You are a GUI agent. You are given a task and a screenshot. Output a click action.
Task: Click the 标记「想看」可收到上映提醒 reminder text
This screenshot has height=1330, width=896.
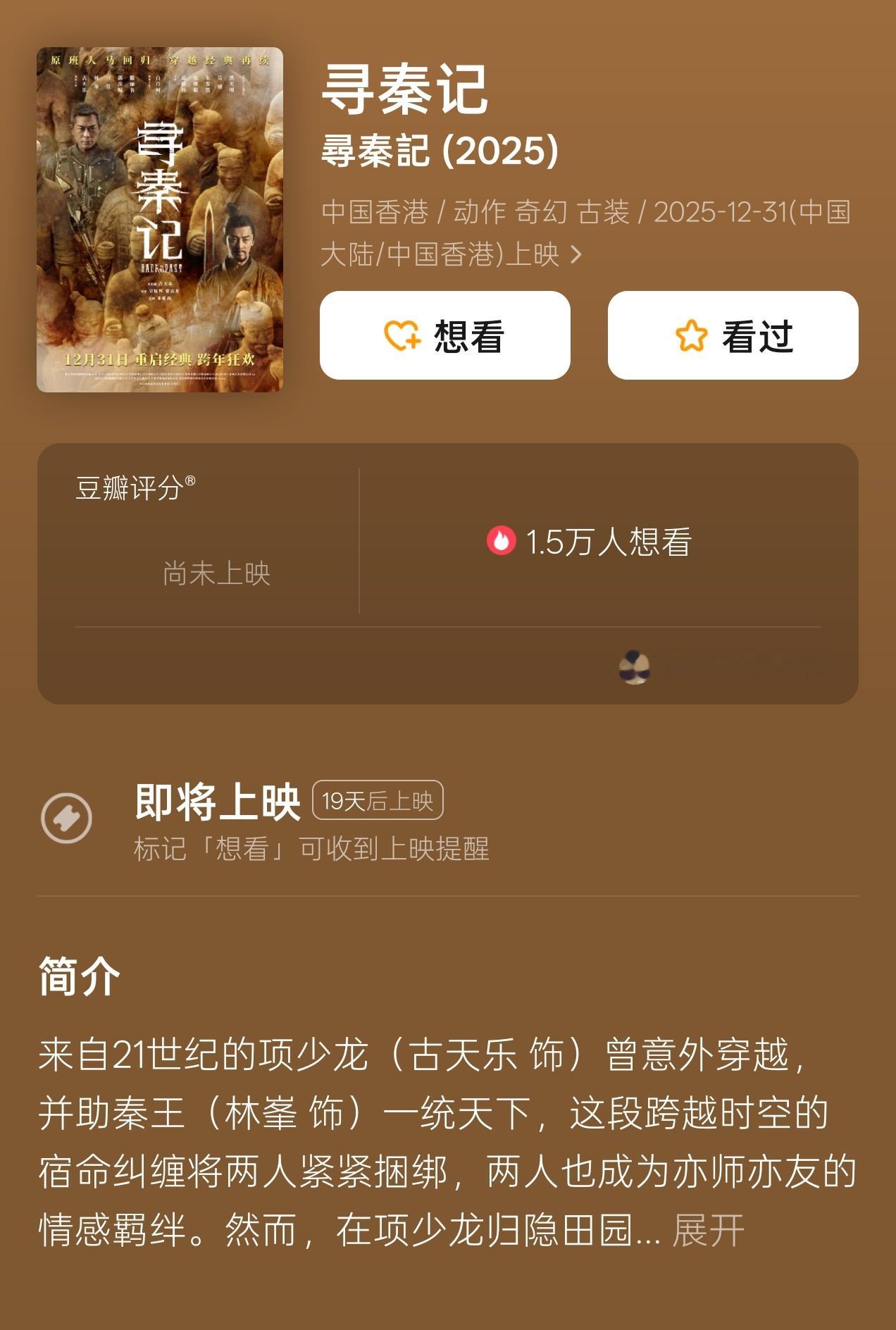pos(314,852)
